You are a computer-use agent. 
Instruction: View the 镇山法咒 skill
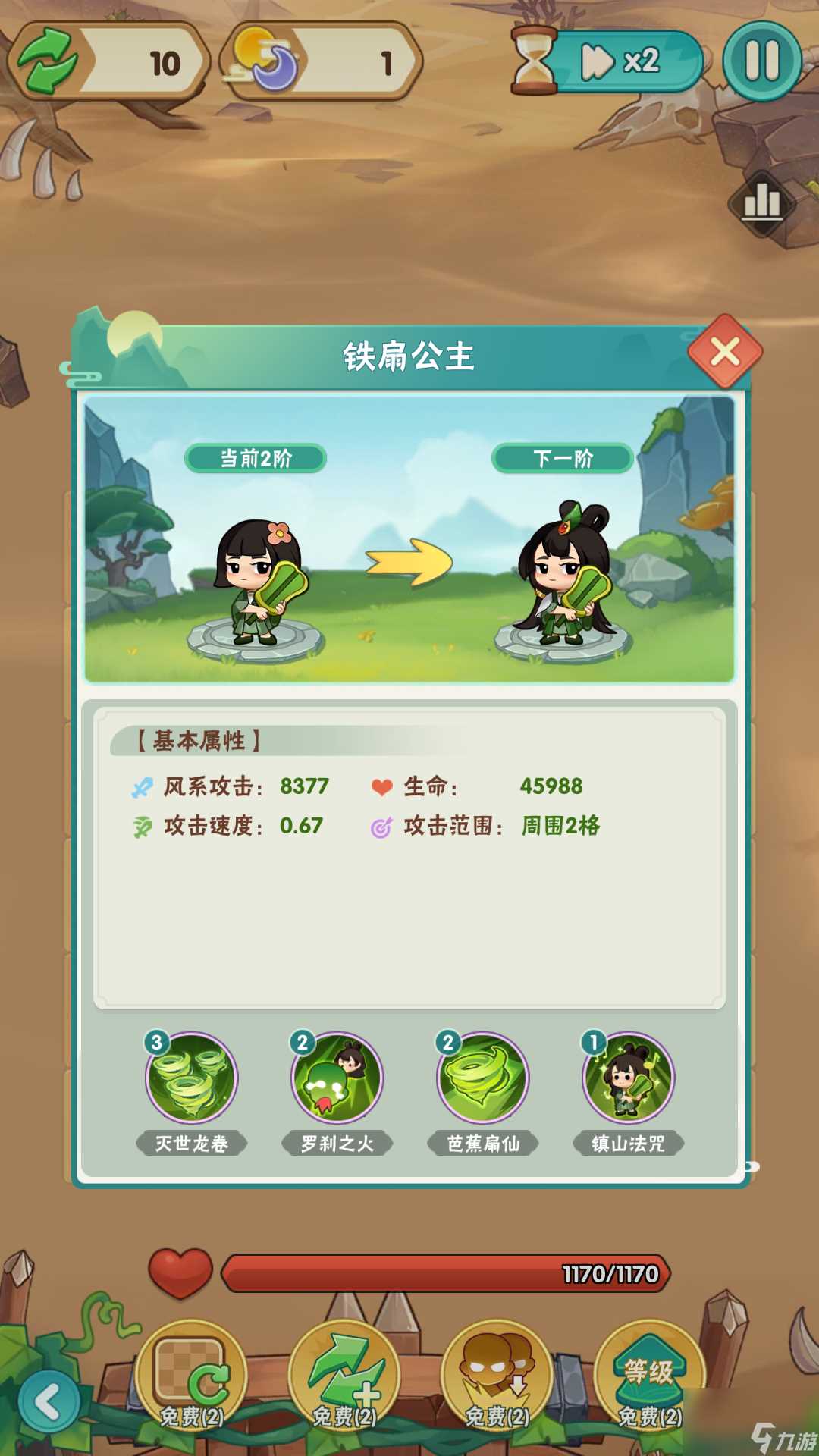pyautogui.click(x=626, y=1075)
